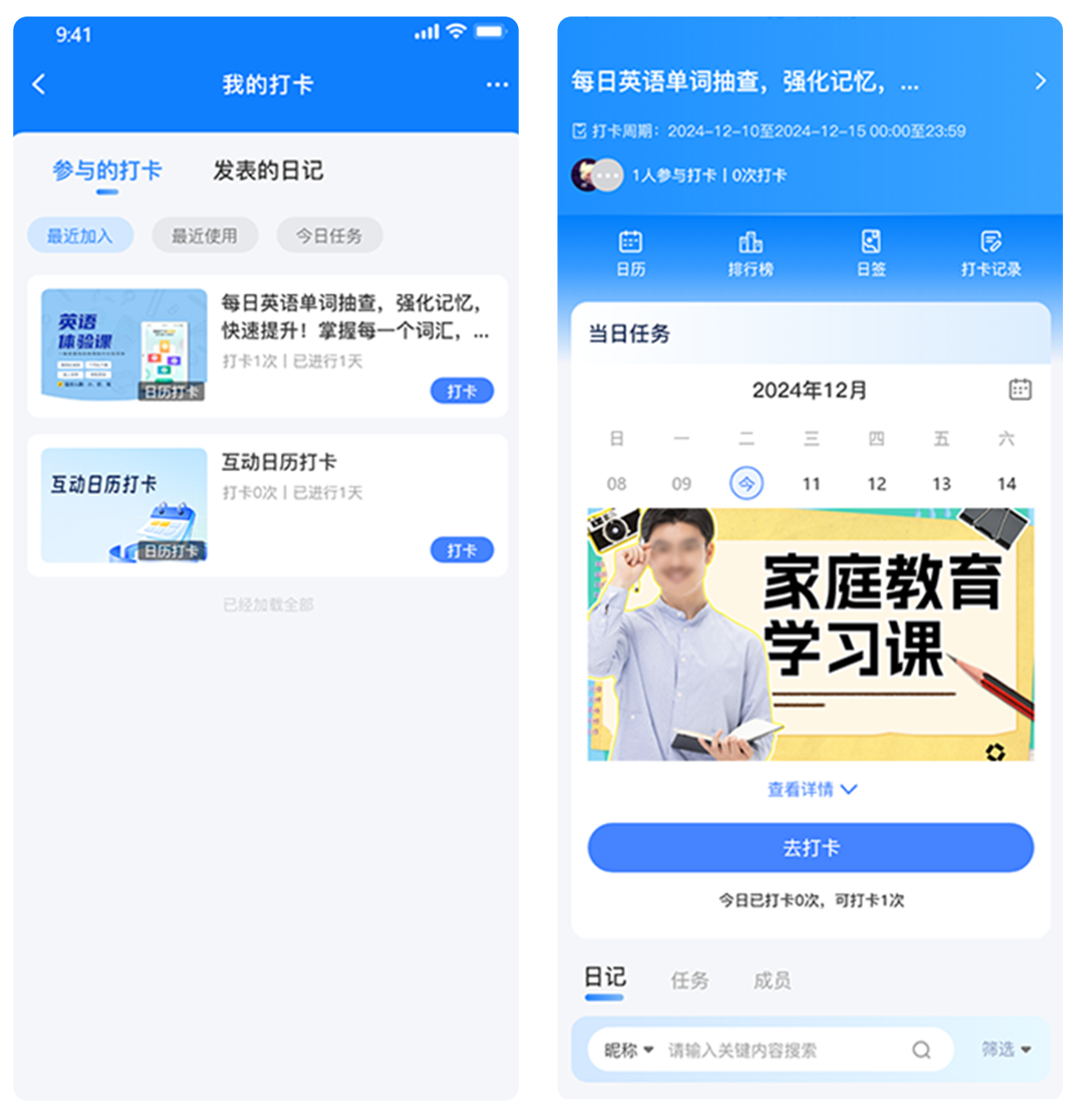Select the 最近使用 filter chip
Image resolution: width=1076 pixels, height=1120 pixels.
[x=204, y=236]
